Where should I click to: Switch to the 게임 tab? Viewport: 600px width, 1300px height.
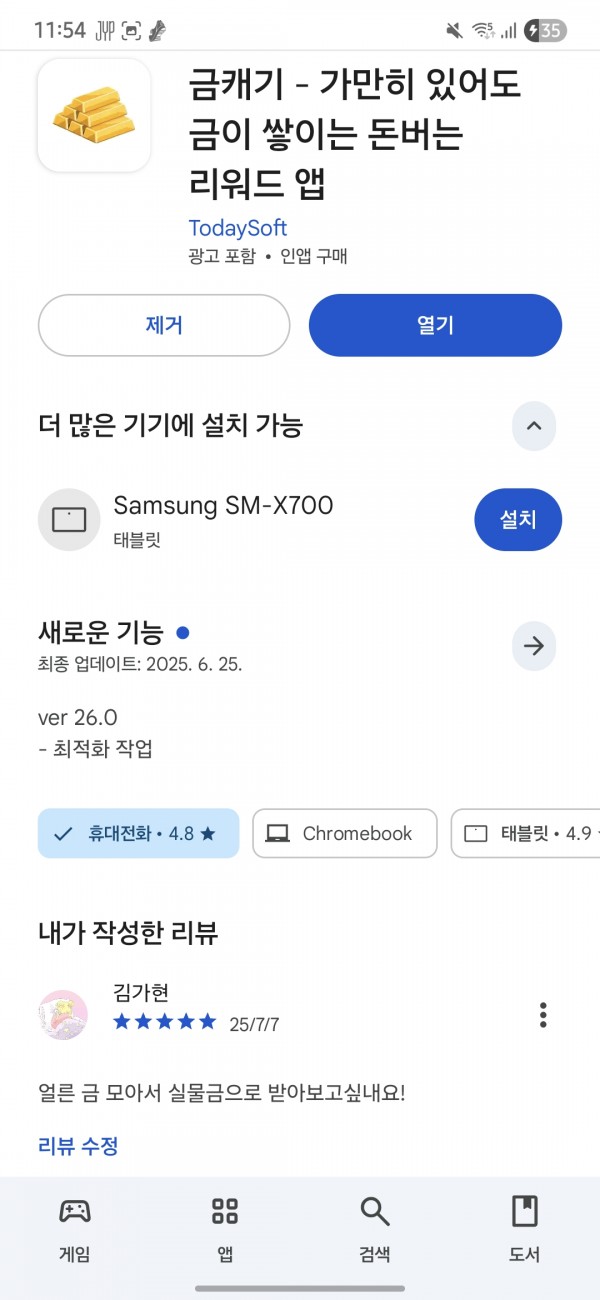[75, 1230]
